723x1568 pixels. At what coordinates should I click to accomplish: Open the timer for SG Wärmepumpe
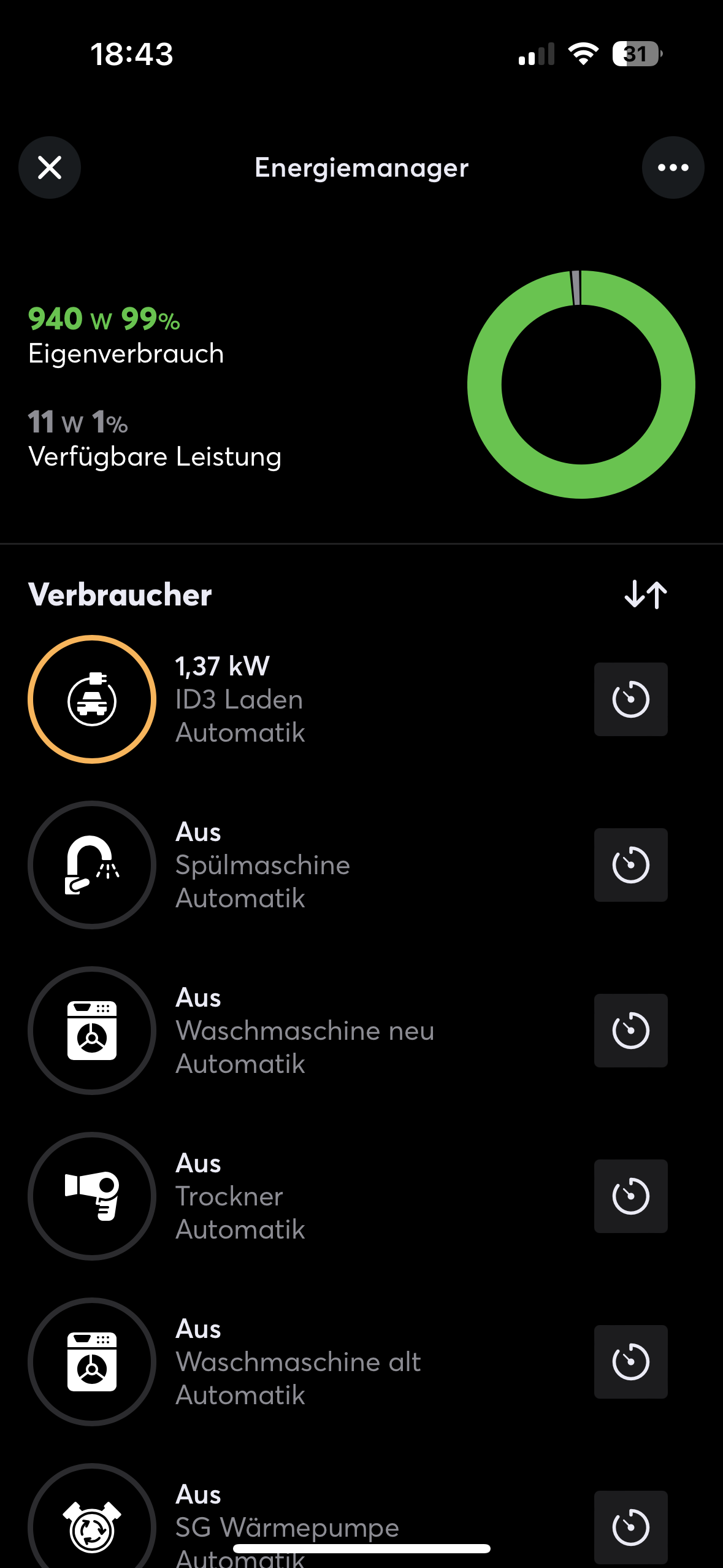pyautogui.click(x=630, y=1526)
